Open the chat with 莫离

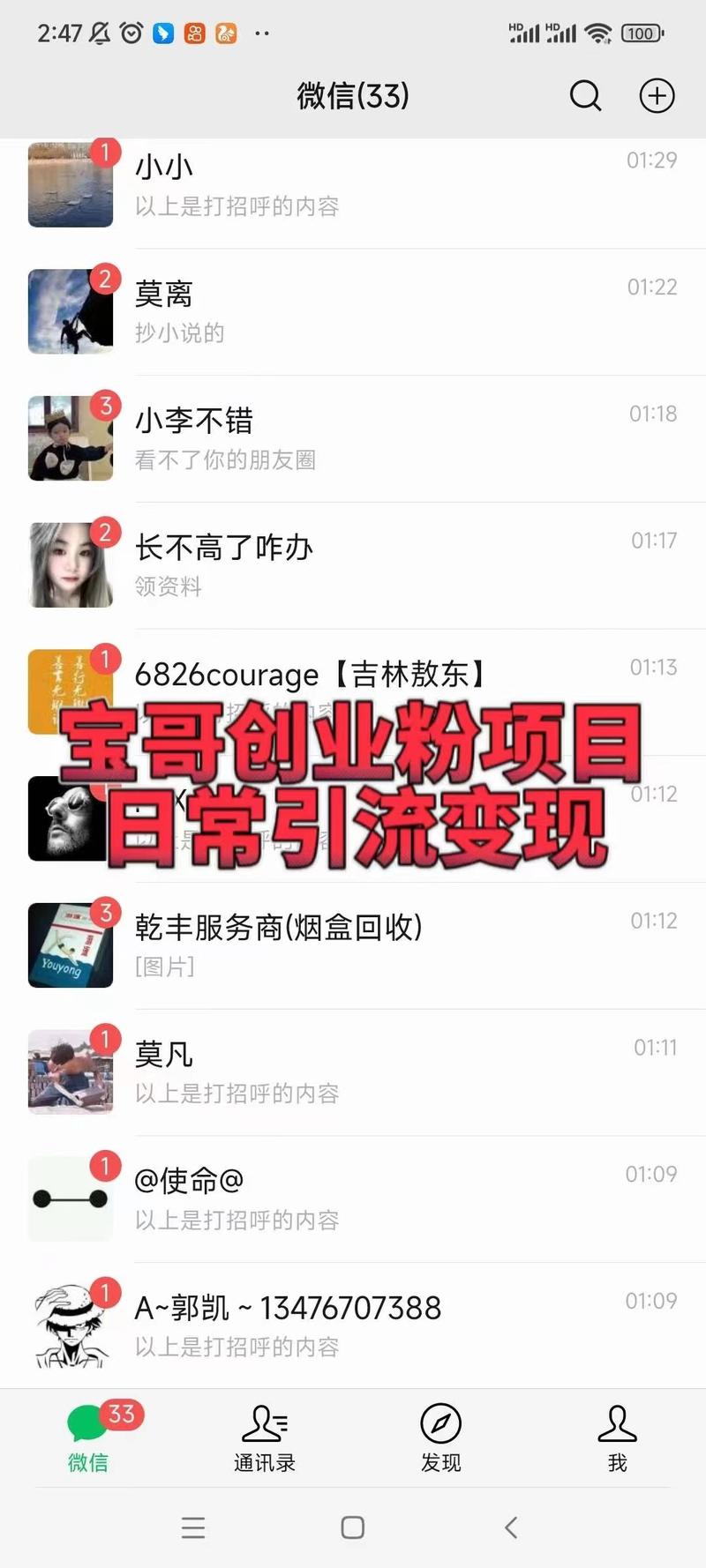353,310
